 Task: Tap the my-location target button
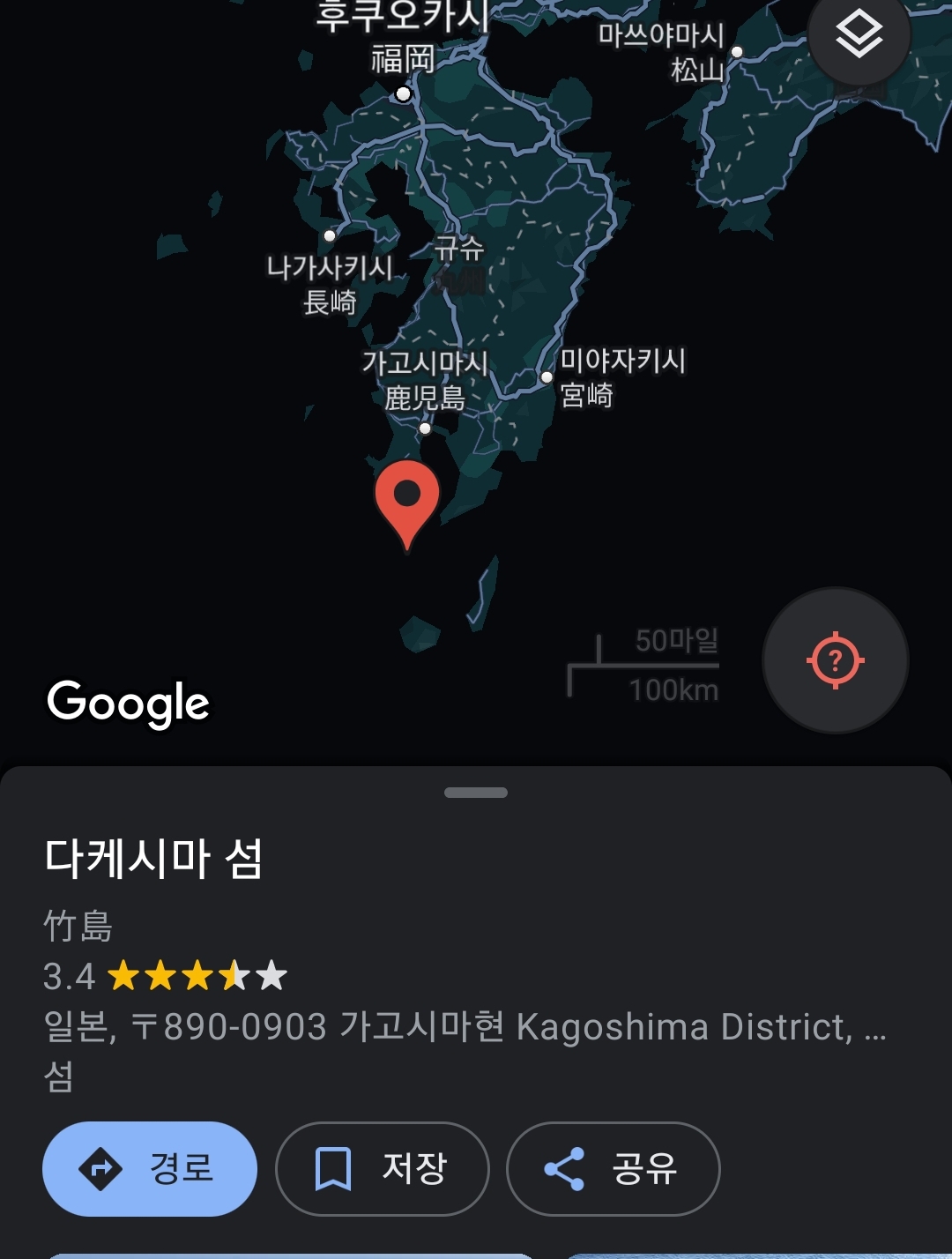[835, 660]
